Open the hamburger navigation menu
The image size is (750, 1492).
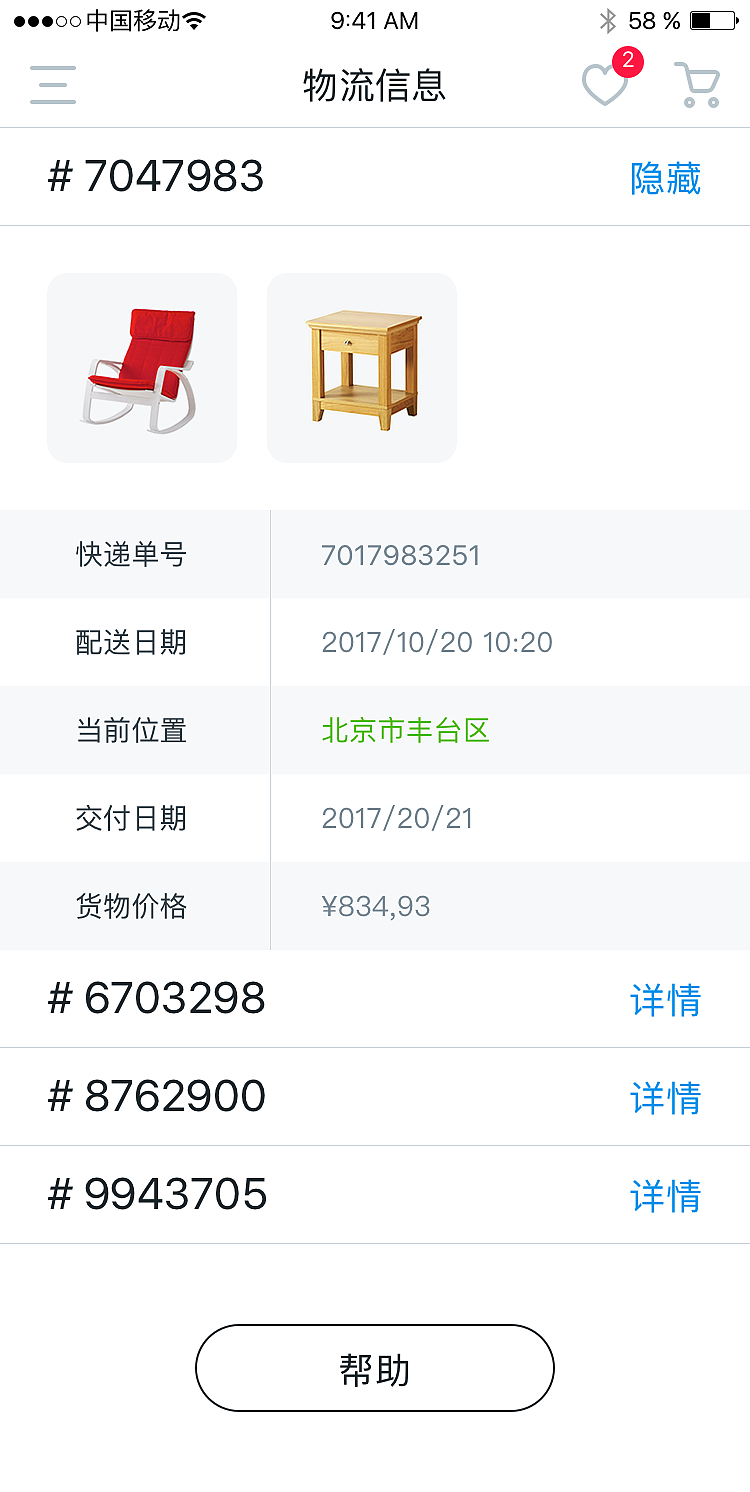coord(52,85)
